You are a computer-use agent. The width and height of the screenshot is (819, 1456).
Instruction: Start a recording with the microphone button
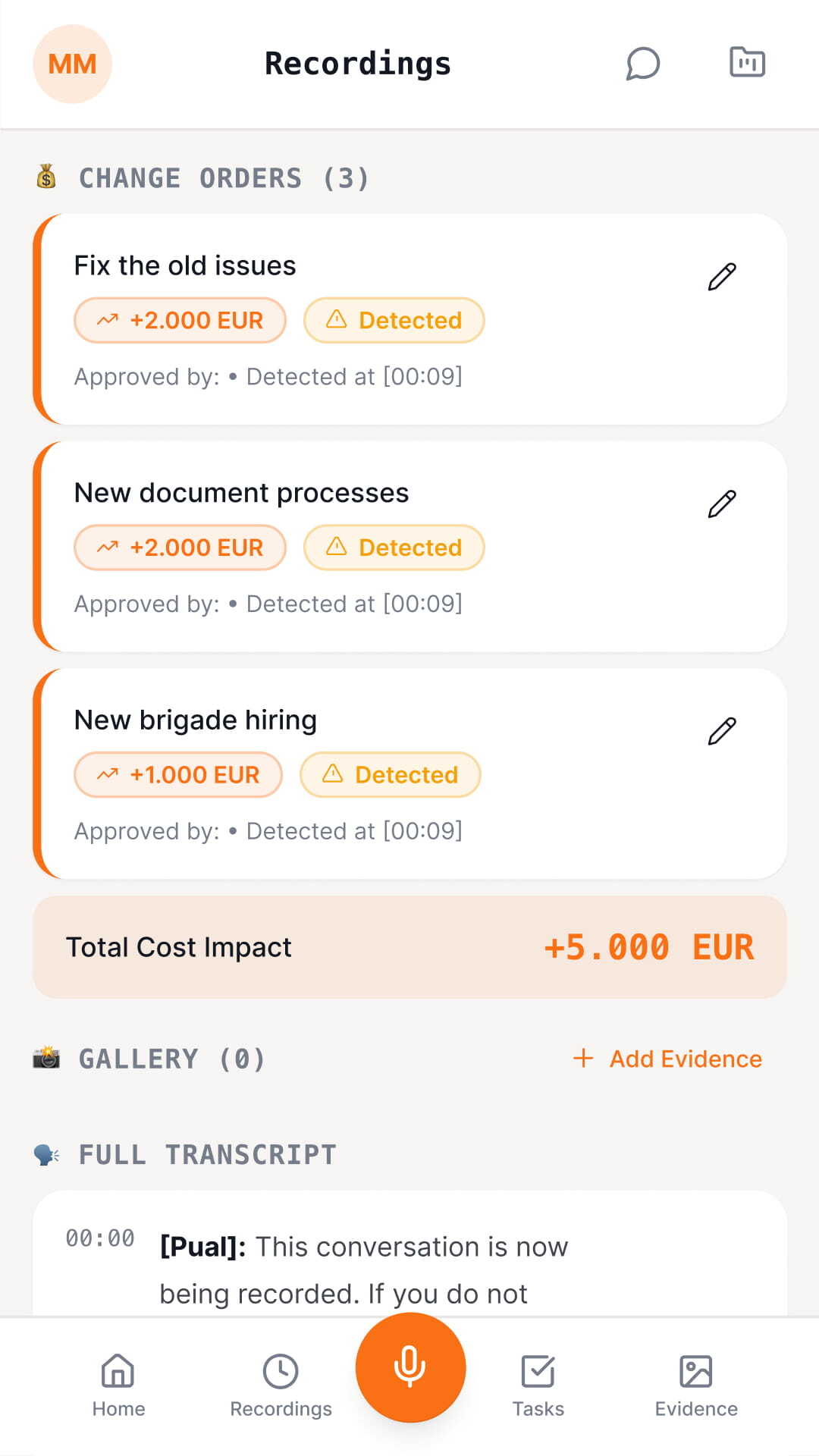click(410, 1367)
